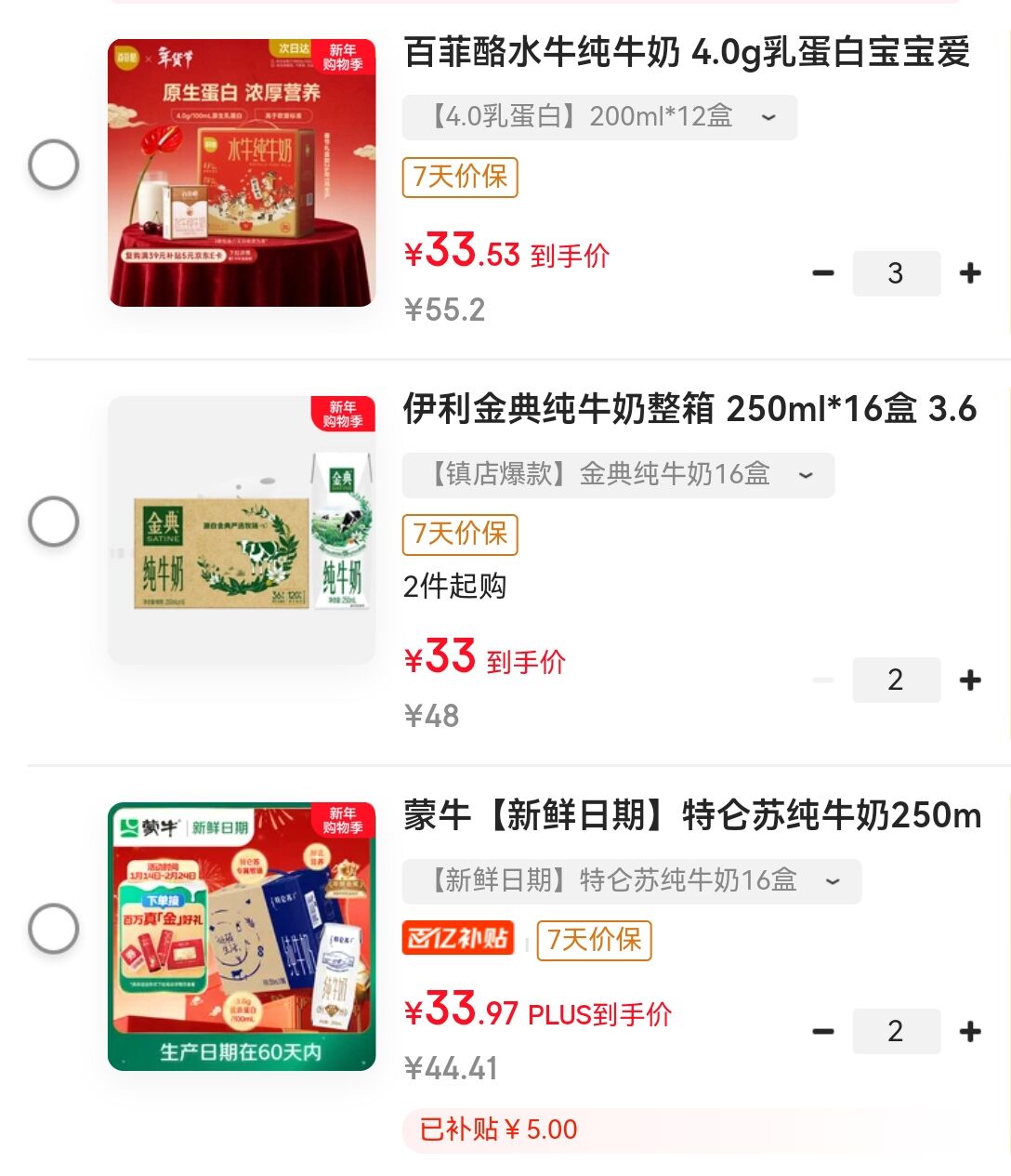This screenshot has height=1176, width=1011.
Task: Expand the 【4.0乳蛋白】200ml*12盒 spec dropdown
Action: coord(599,117)
